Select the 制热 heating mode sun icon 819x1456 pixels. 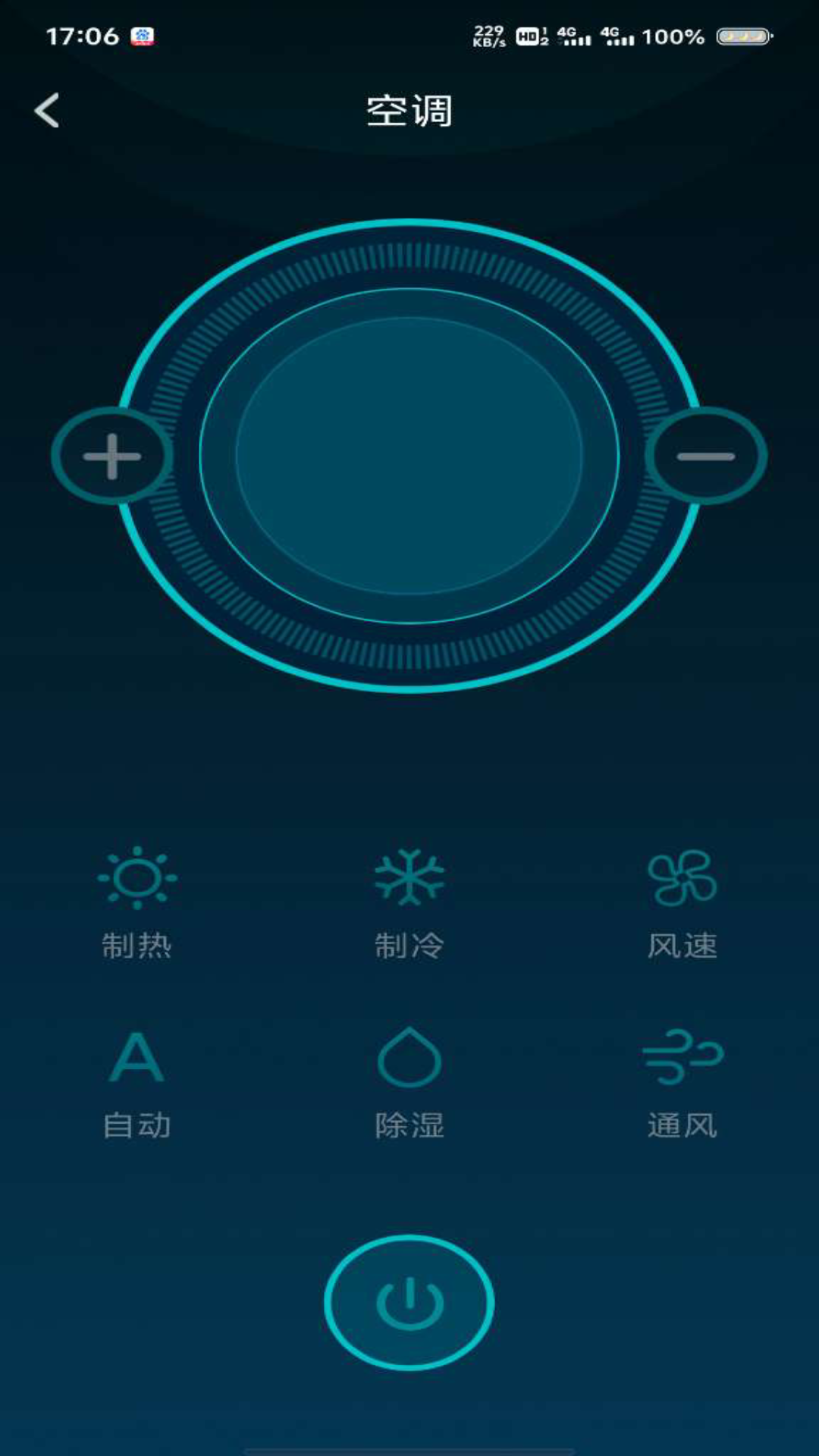(136, 880)
